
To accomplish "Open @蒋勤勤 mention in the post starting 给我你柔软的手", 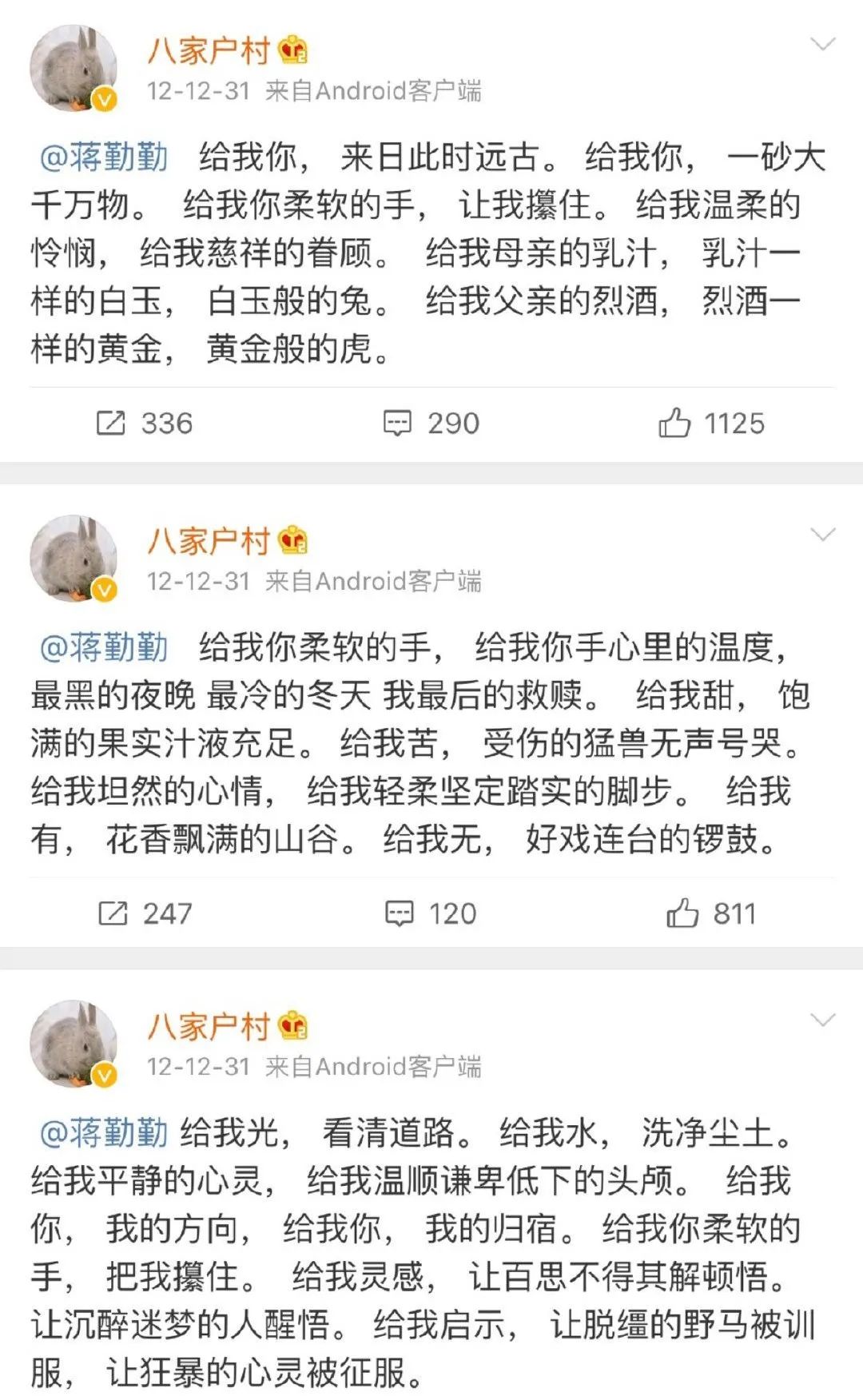I will [x=104, y=646].
